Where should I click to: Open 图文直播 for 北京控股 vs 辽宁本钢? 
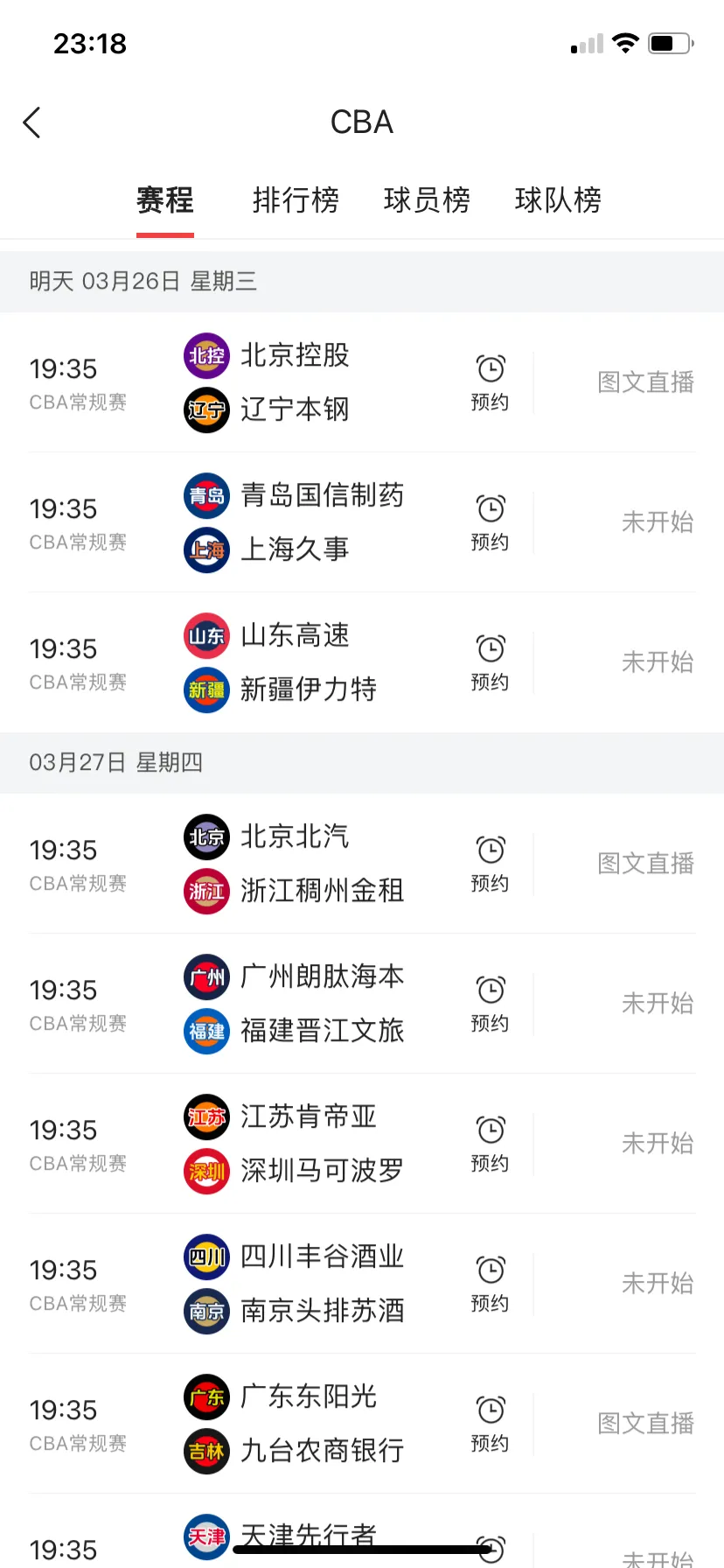(646, 382)
